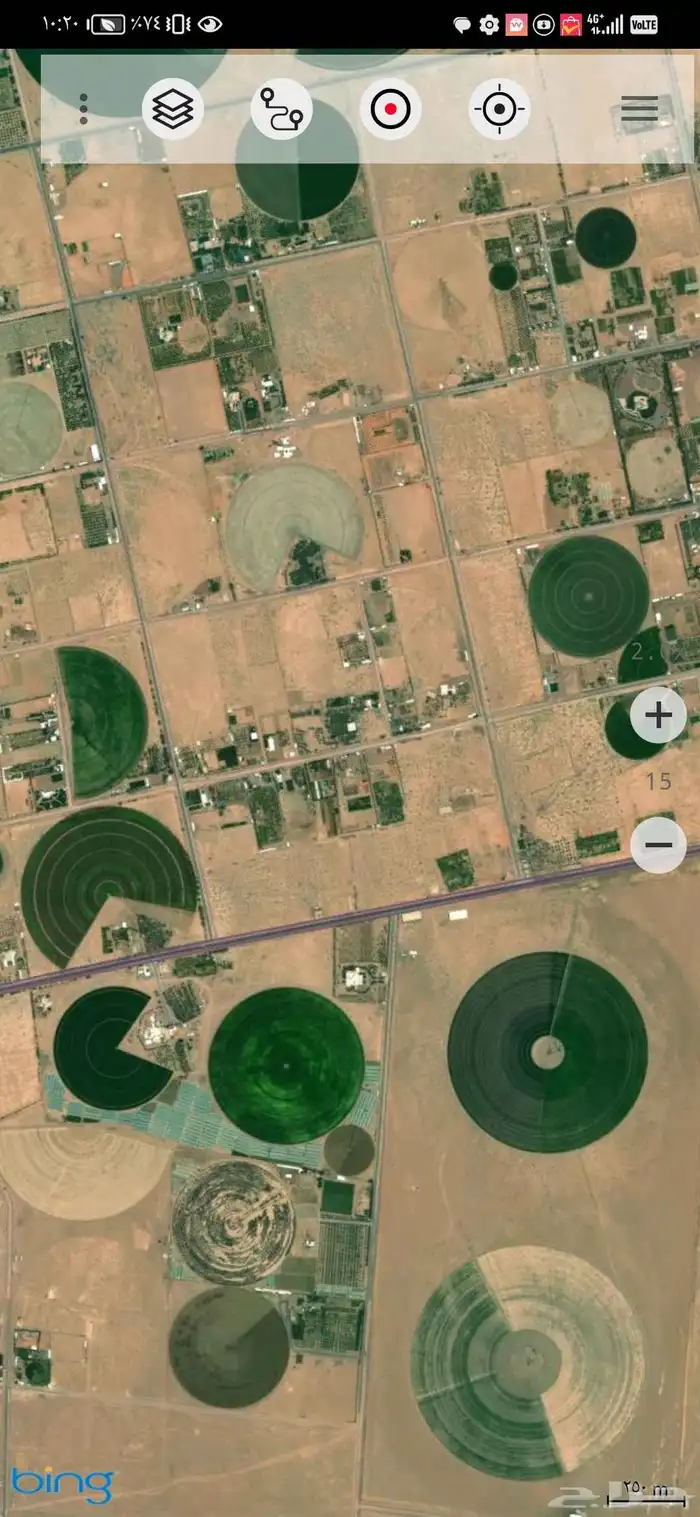The width and height of the screenshot is (700, 1517).
Task: Open the map layers selector
Action: click(173, 108)
